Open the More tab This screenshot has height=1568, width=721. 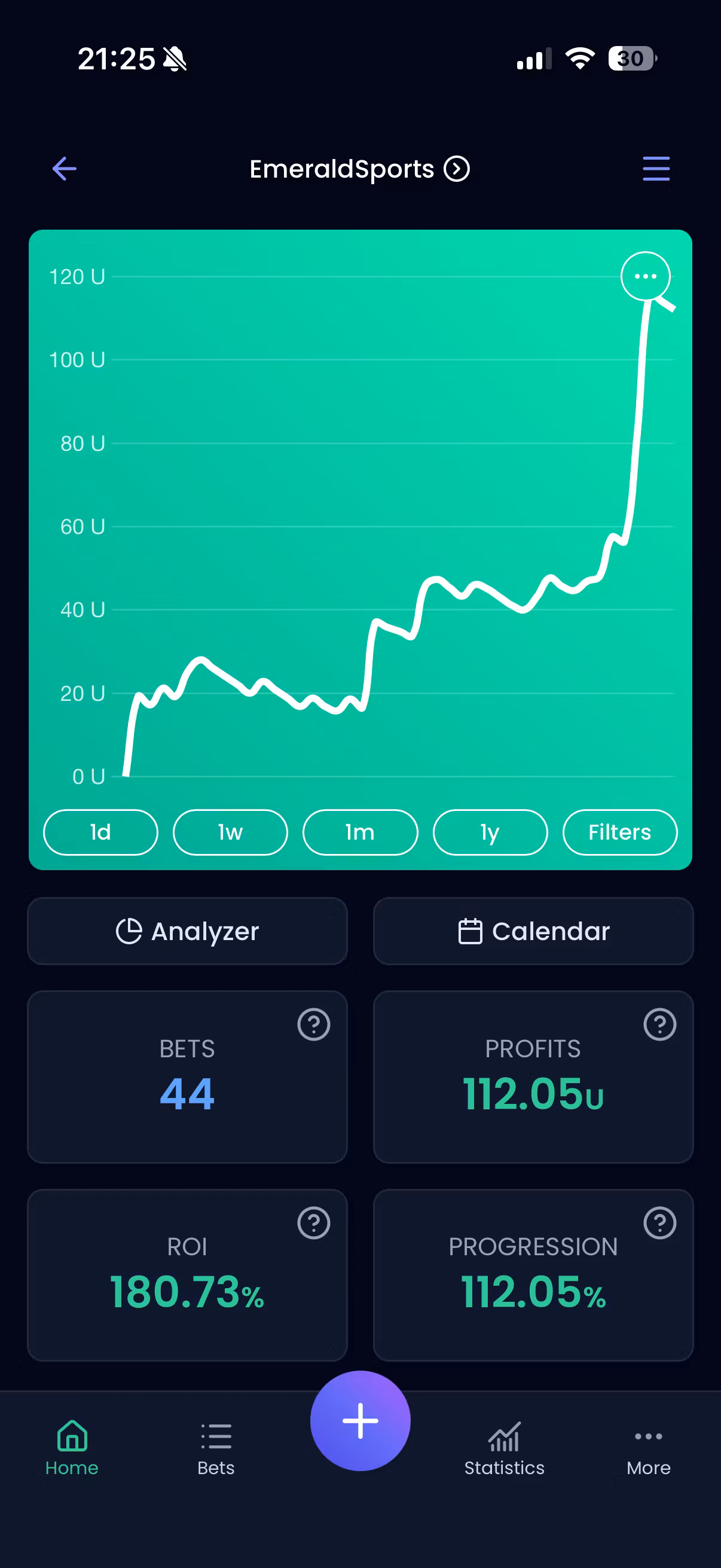pos(649,1448)
